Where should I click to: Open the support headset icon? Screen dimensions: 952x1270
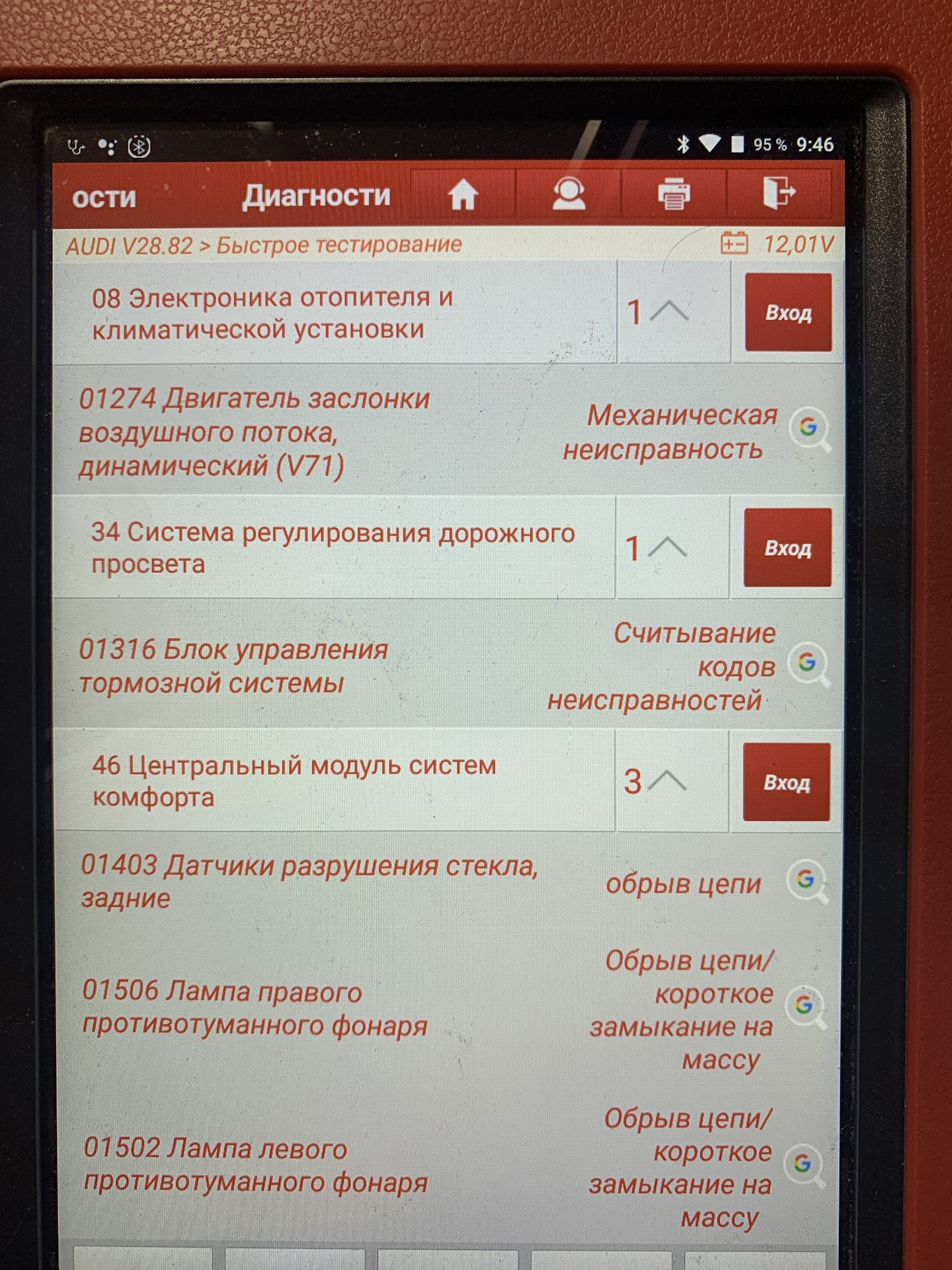[x=569, y=194]
